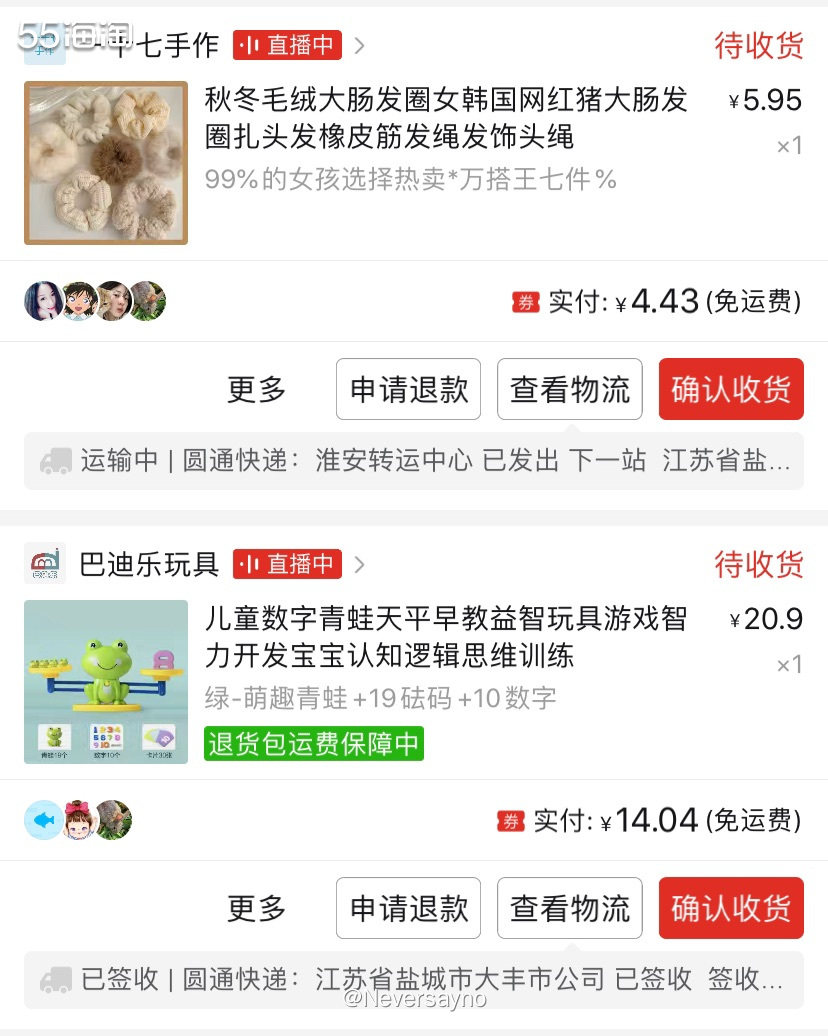Request a refund for the frog toy order

pos(408,908)
